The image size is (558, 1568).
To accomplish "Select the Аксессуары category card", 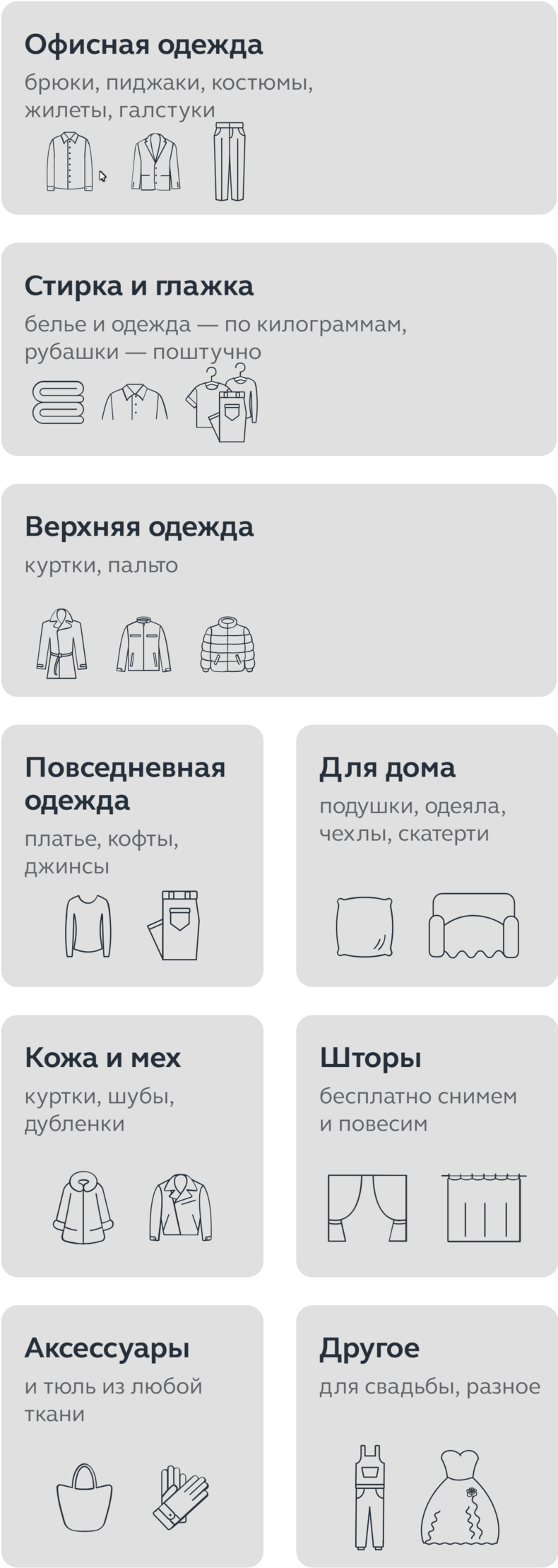I will coord(132,1436).
